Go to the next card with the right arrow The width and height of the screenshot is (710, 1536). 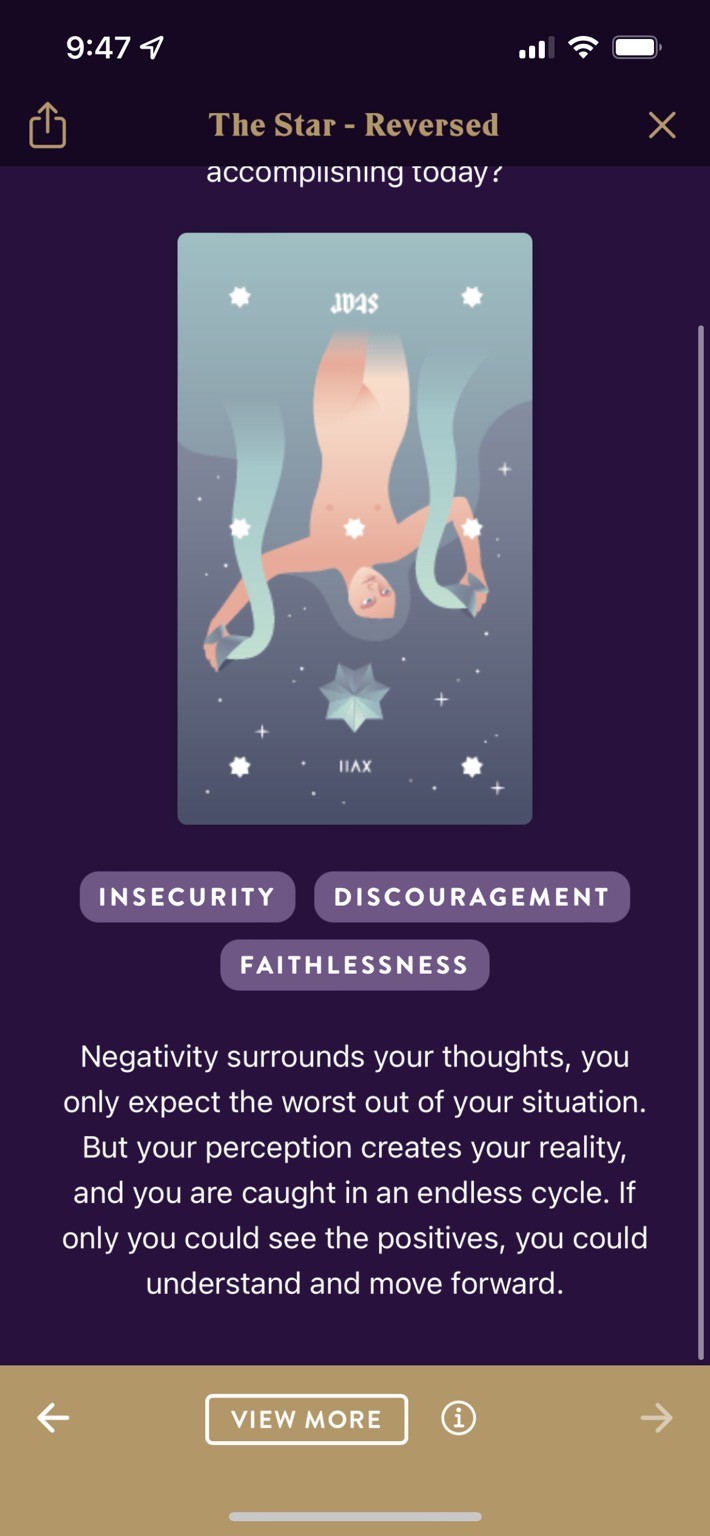pos(656,1417)
